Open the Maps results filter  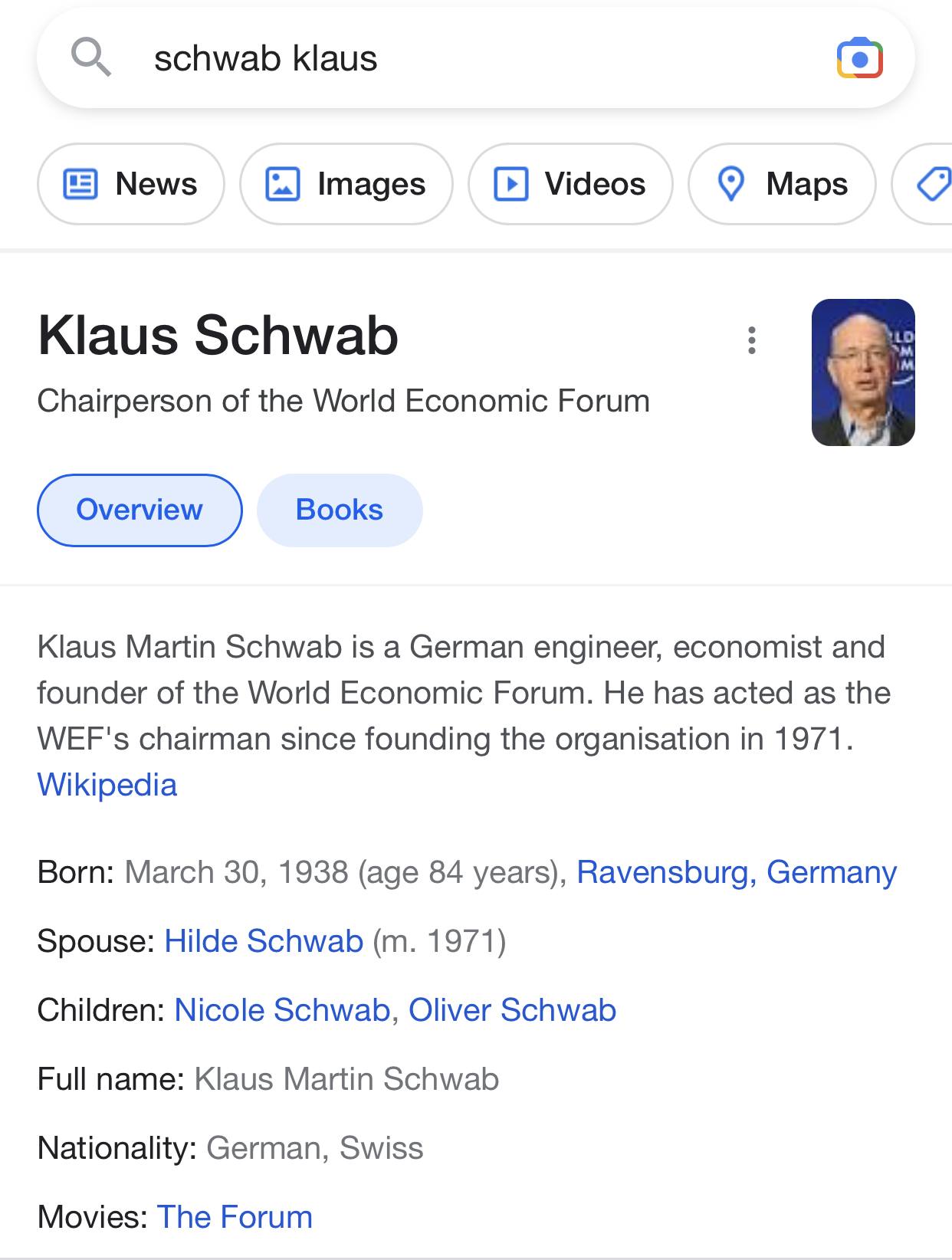pos(782,184)
